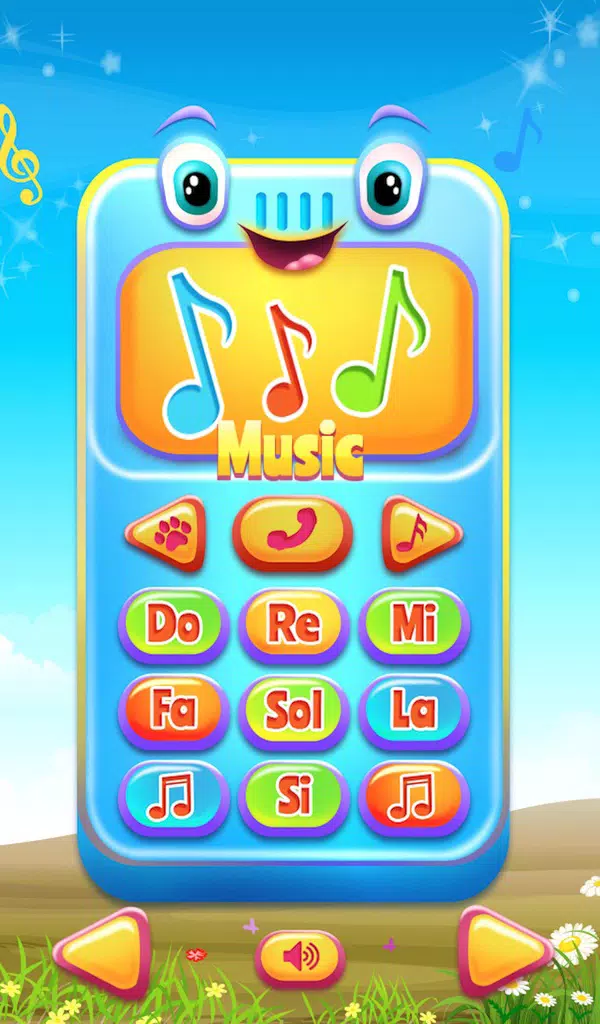
Task: Play the La note
Action: tap(414, 710)
